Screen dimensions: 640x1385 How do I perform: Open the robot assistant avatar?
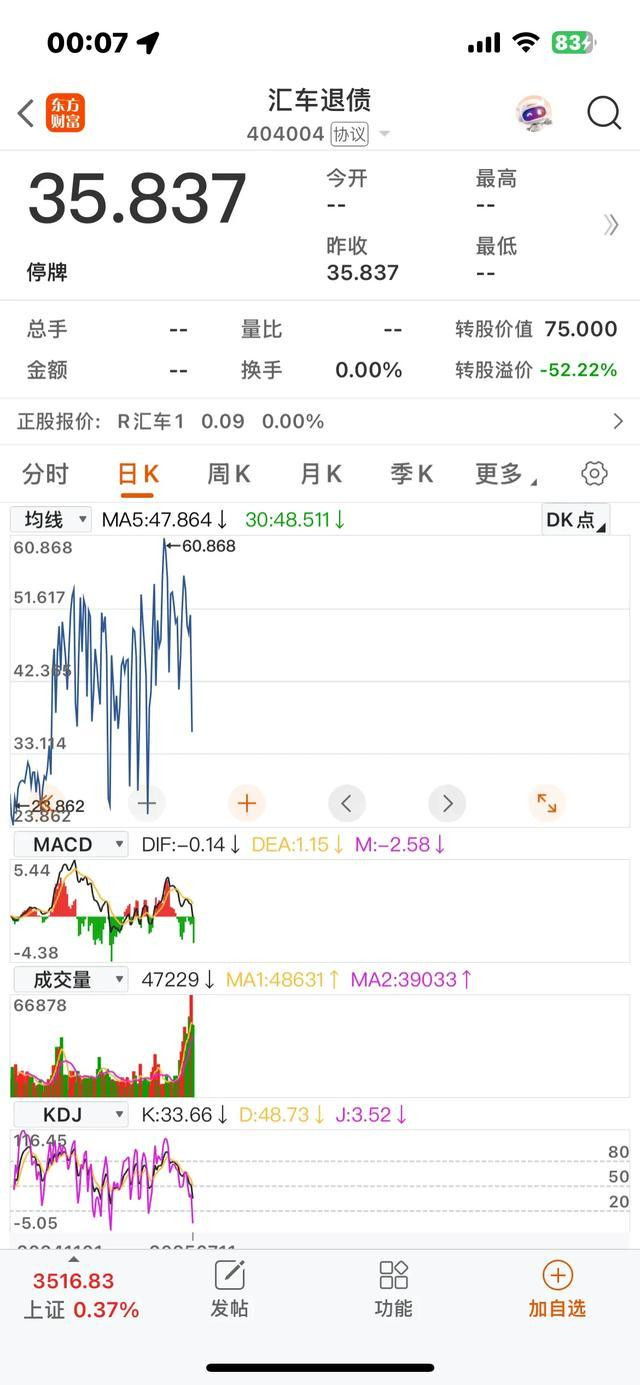534,113
